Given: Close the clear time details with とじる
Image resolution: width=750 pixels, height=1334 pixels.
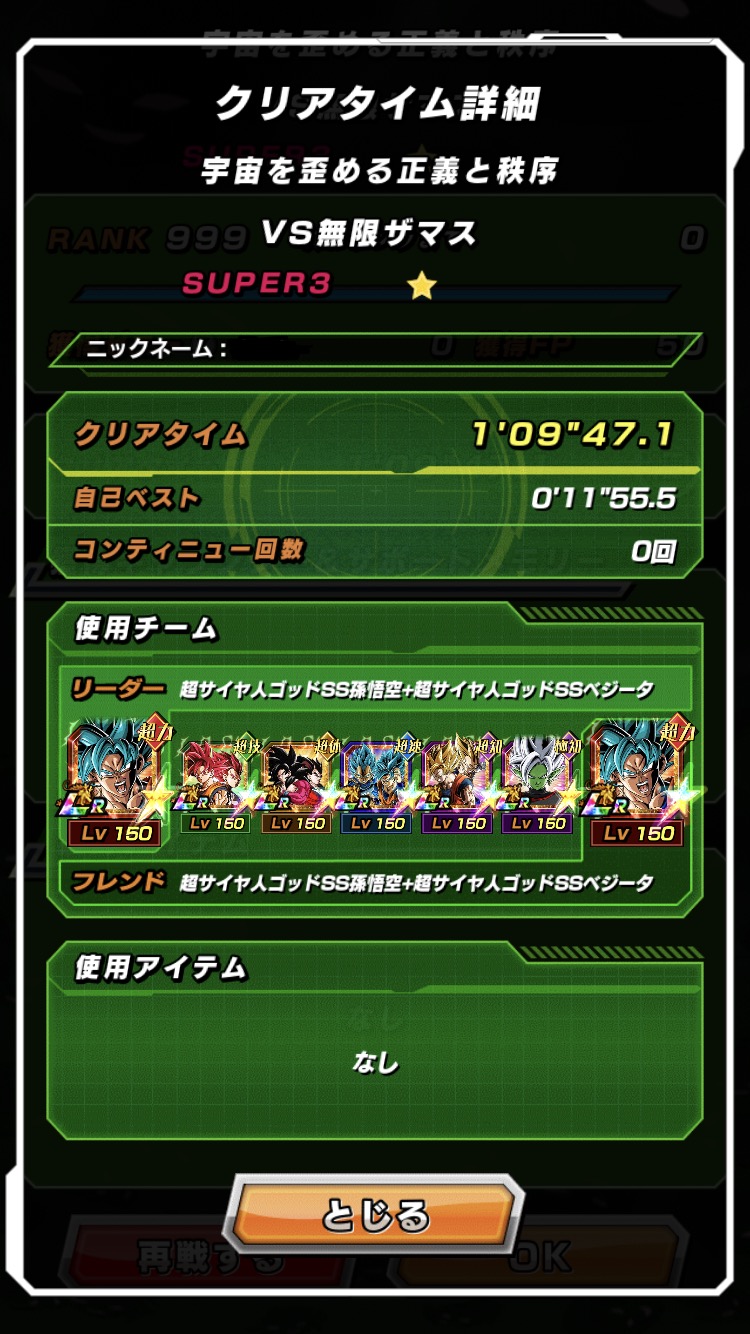Looking at the screenshot, I should point(374,1214).
